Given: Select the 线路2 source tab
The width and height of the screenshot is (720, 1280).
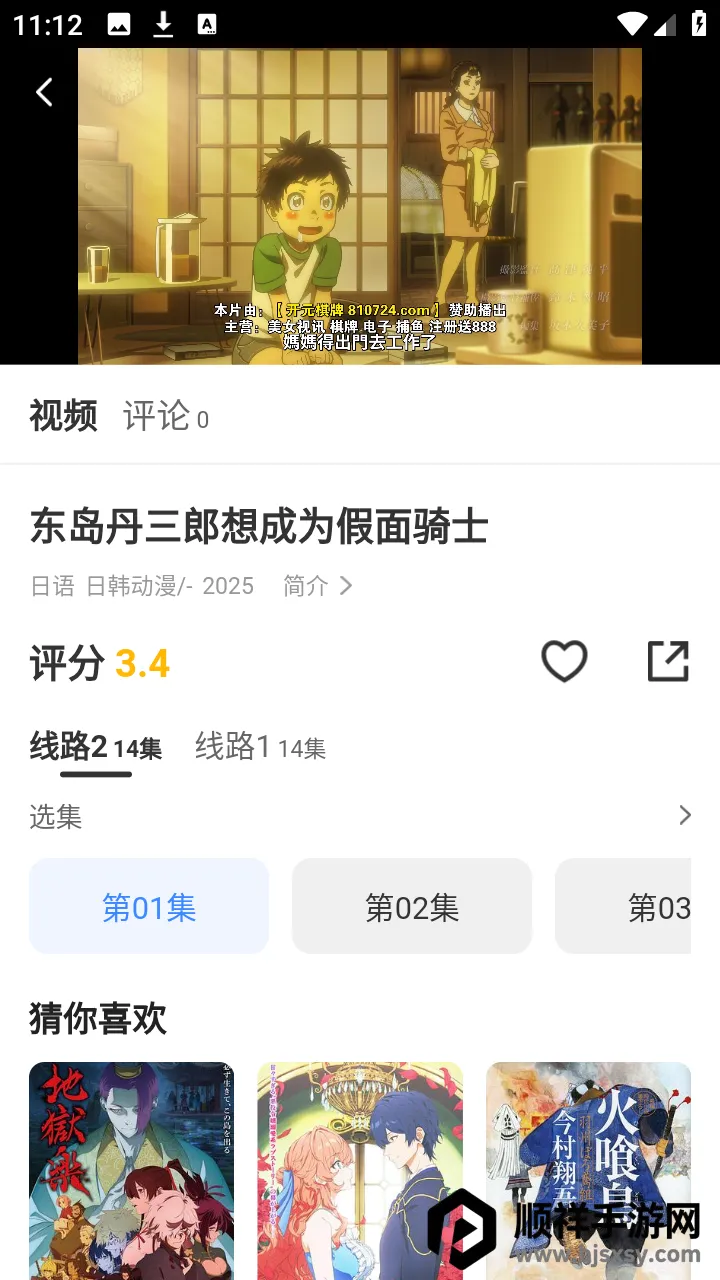Looking at the screenshot, I should pos(95,747).
